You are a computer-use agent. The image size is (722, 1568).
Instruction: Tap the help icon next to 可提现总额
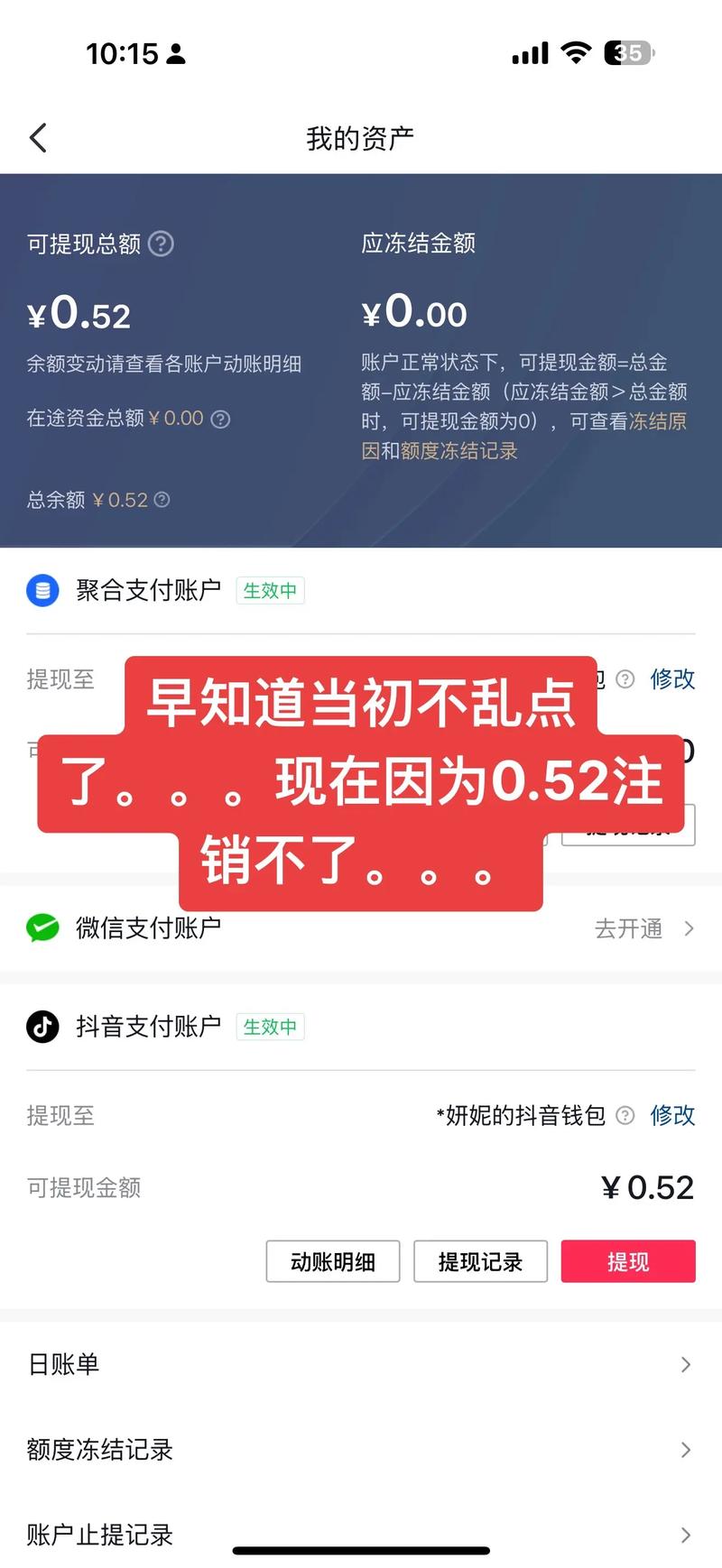[x=161, y=244]
